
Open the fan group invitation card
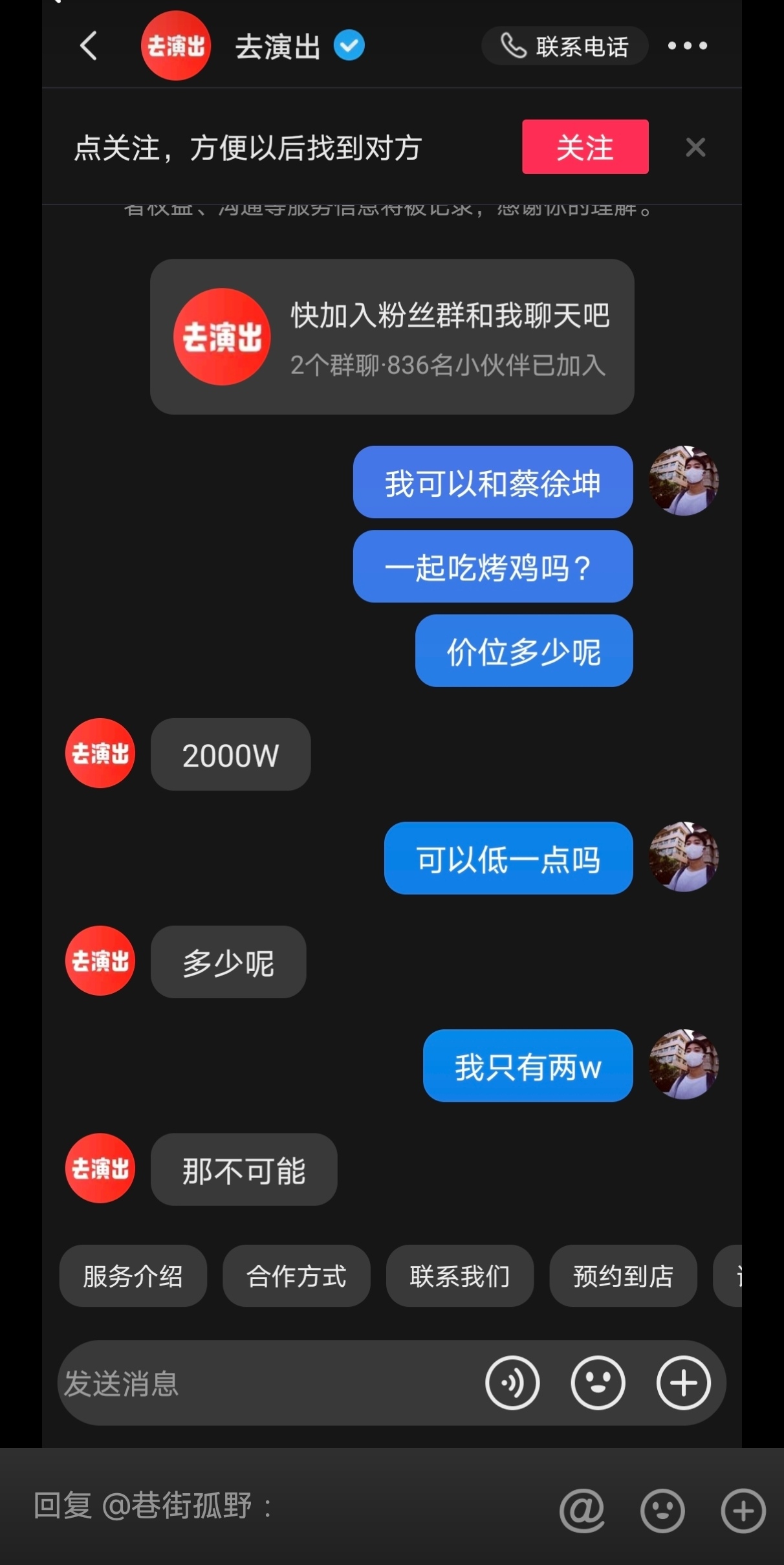click(391, 337)
